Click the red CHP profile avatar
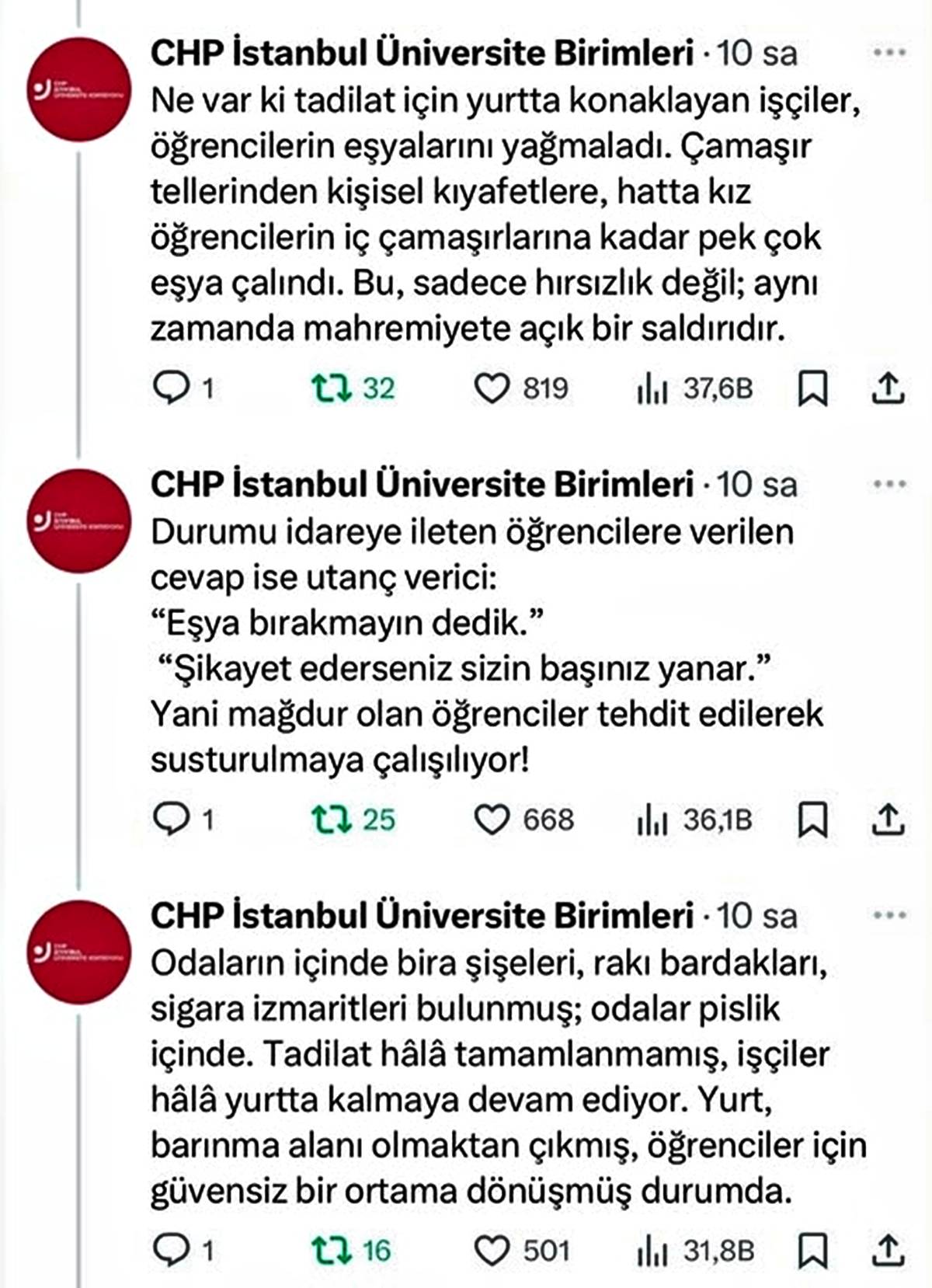 (x=78, y=90)
